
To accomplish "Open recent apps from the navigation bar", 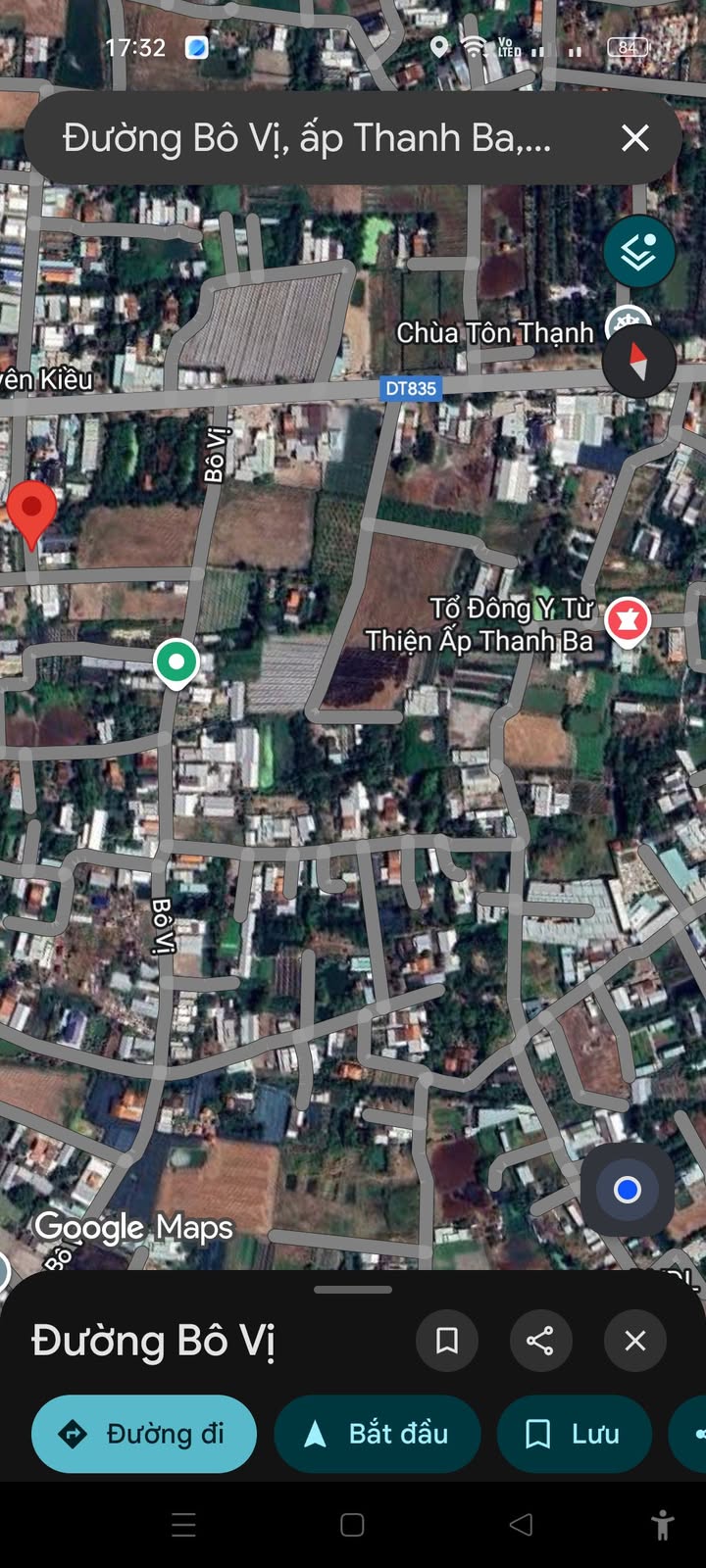I will coord(183,1524).
